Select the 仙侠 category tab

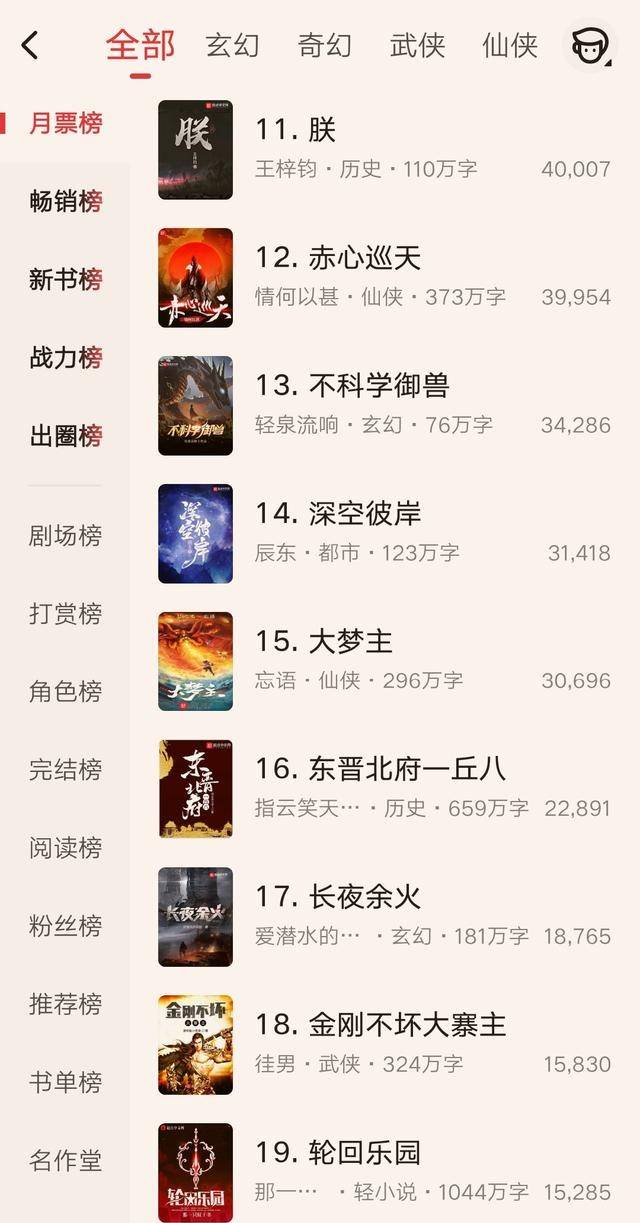click(x=509, y=45)
